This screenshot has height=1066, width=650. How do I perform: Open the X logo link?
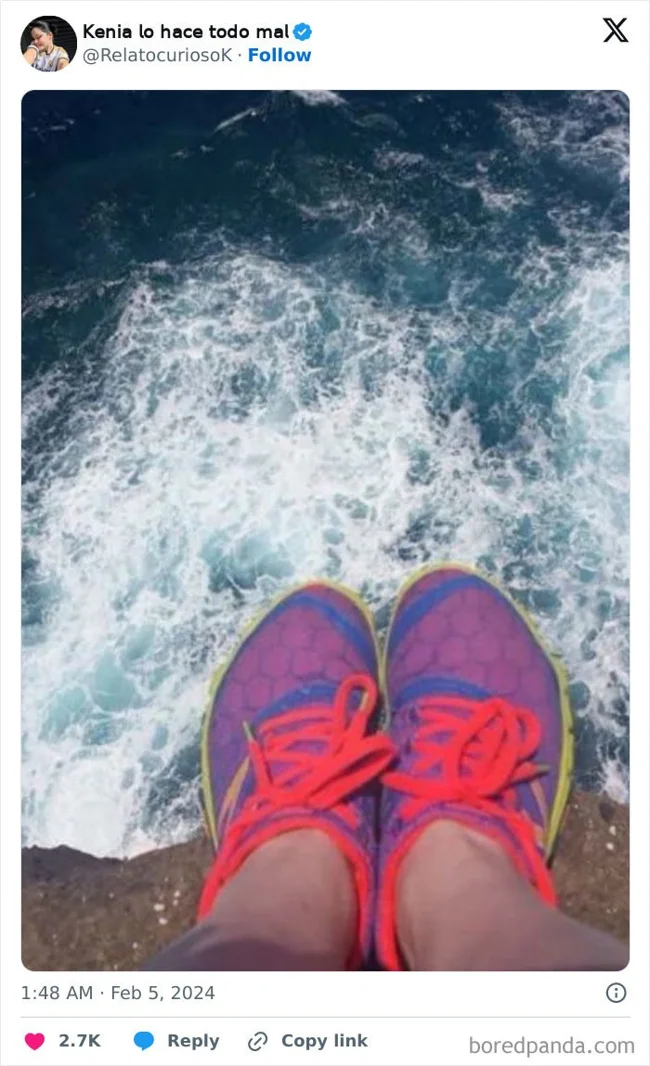pos(615,31)
